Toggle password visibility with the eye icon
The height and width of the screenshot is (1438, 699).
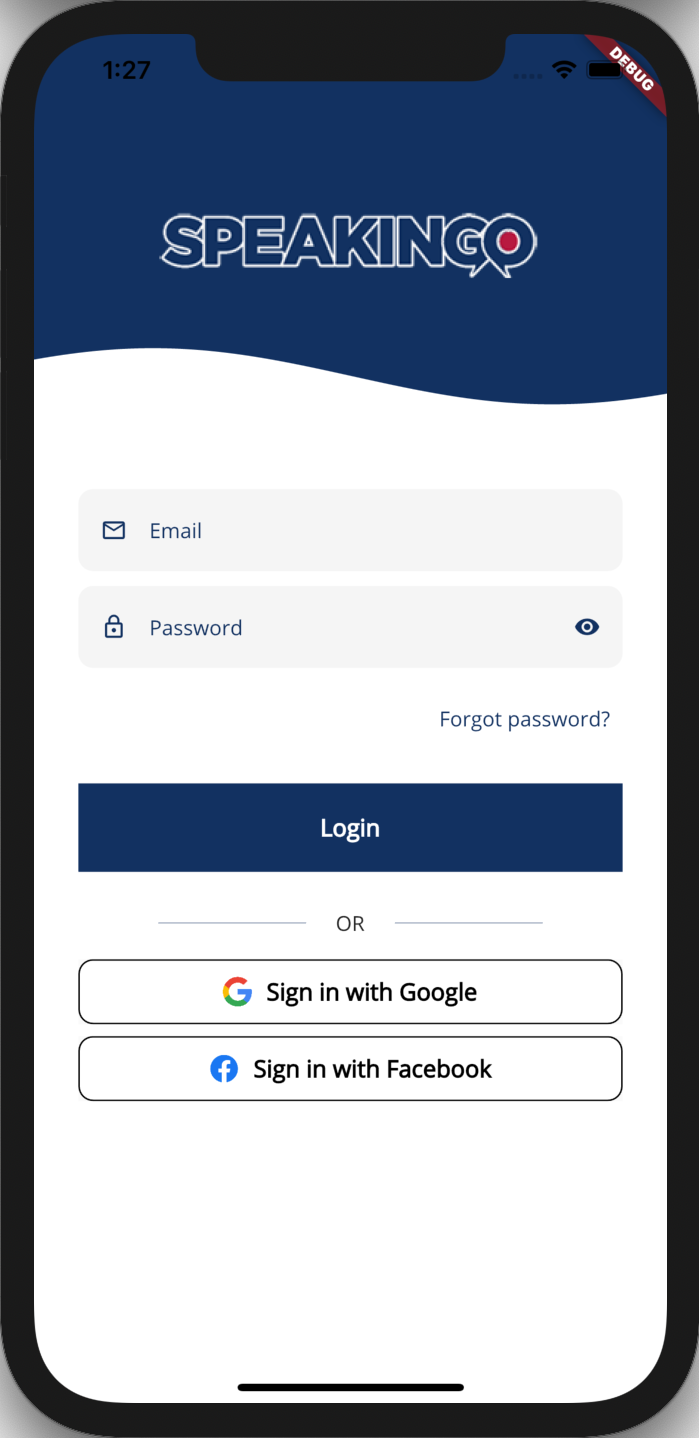[x=587, y=627]
